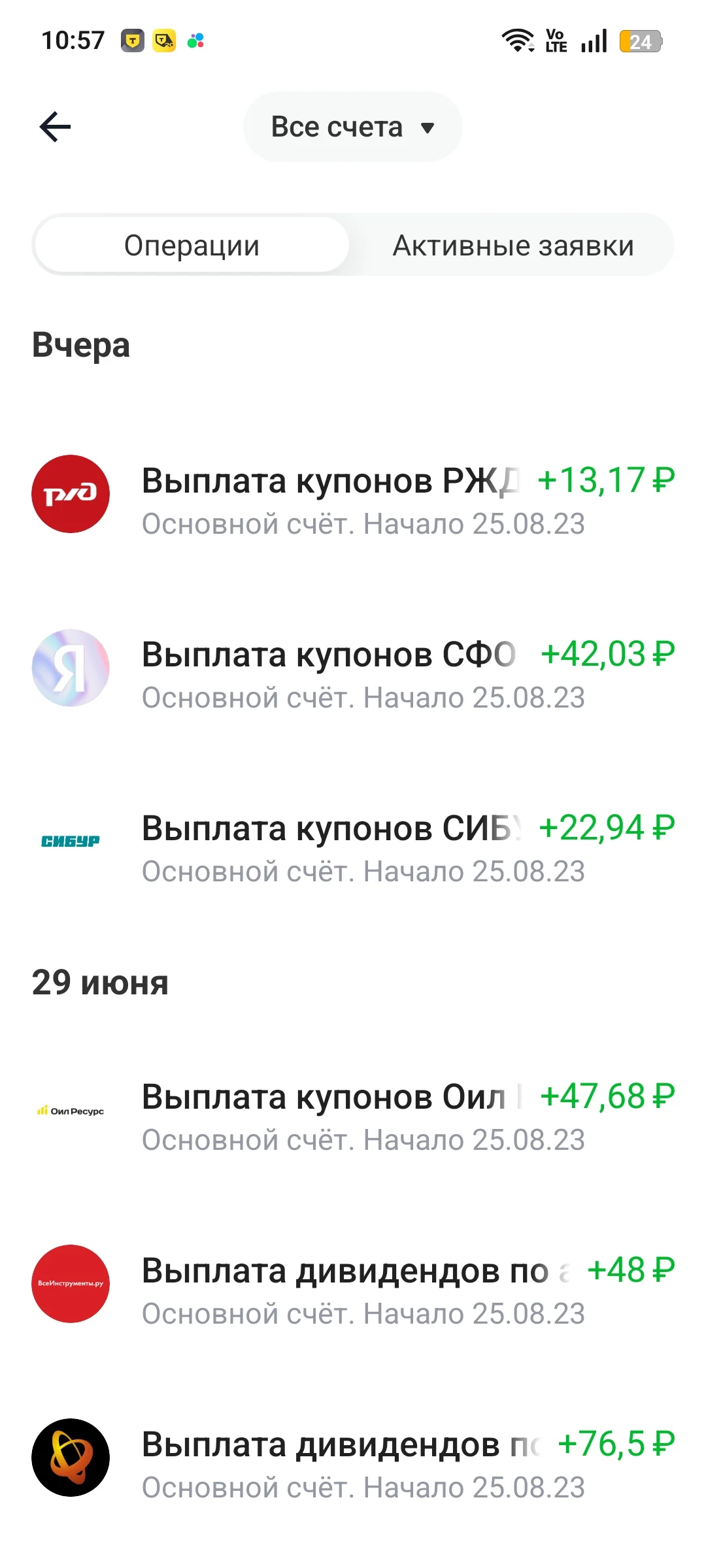Open the dividend payment of +76,5 ₽
Image resolution: width=706 pixels, height=1568 pixels.
pos(353,1464)
